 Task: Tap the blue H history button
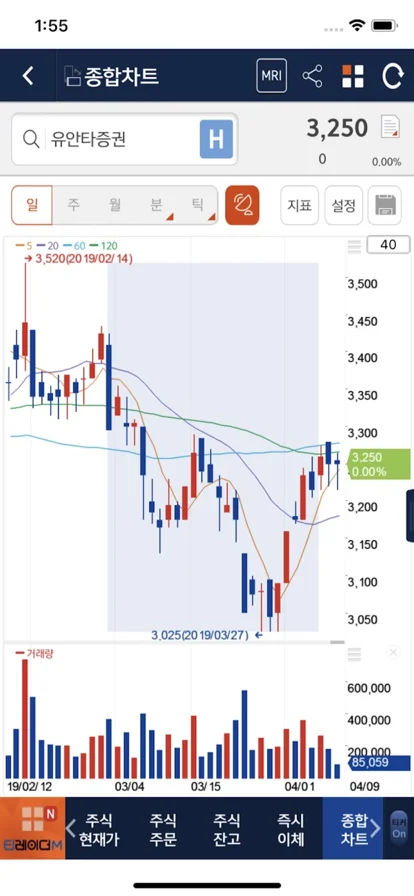click(x=216, y=139)
